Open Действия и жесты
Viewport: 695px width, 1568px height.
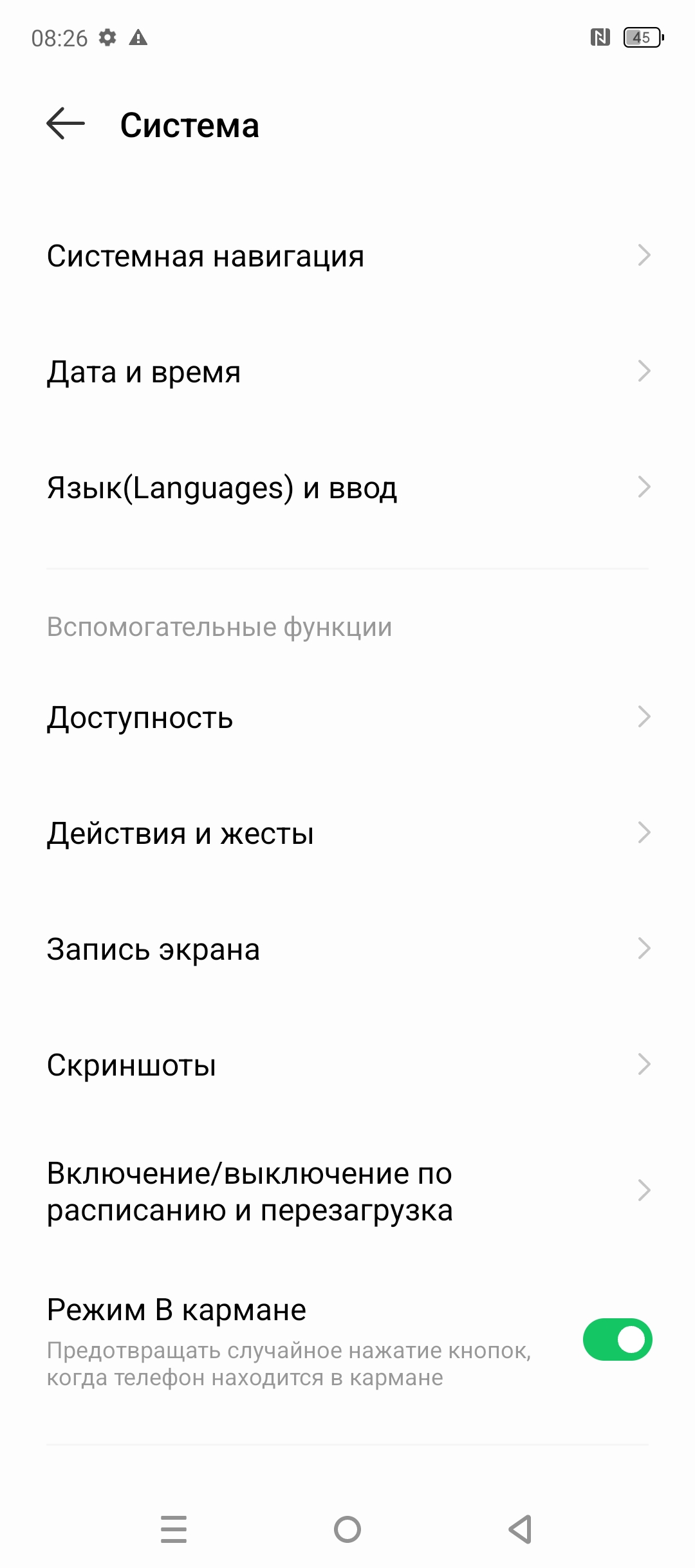click(x=347, y=833)
